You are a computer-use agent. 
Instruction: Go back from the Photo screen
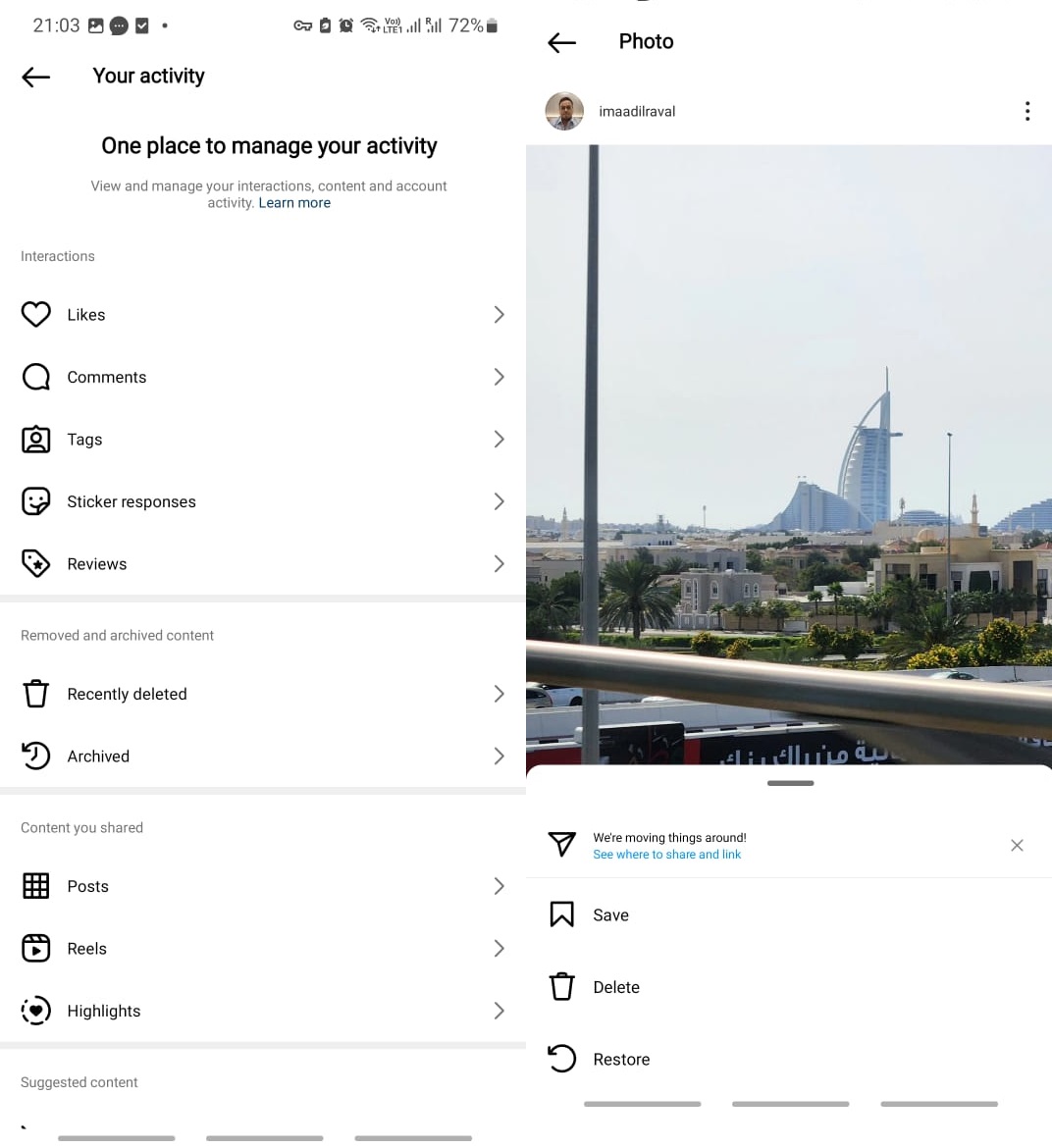coord(562,42)
